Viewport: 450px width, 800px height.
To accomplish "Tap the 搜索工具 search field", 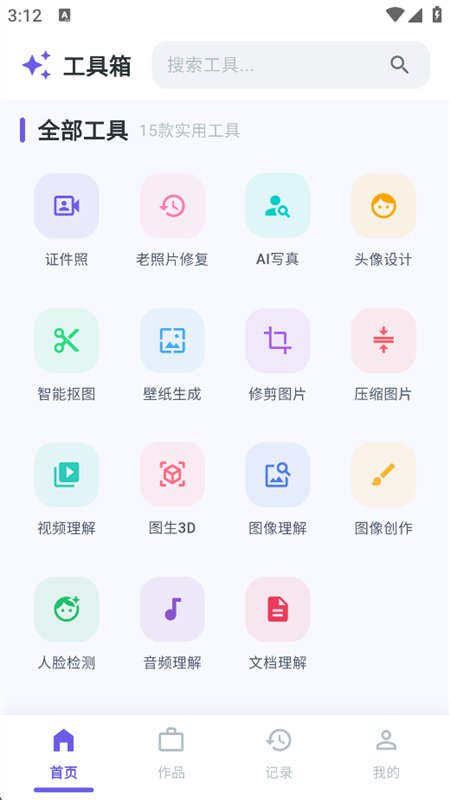I will [x=291, y=65].
